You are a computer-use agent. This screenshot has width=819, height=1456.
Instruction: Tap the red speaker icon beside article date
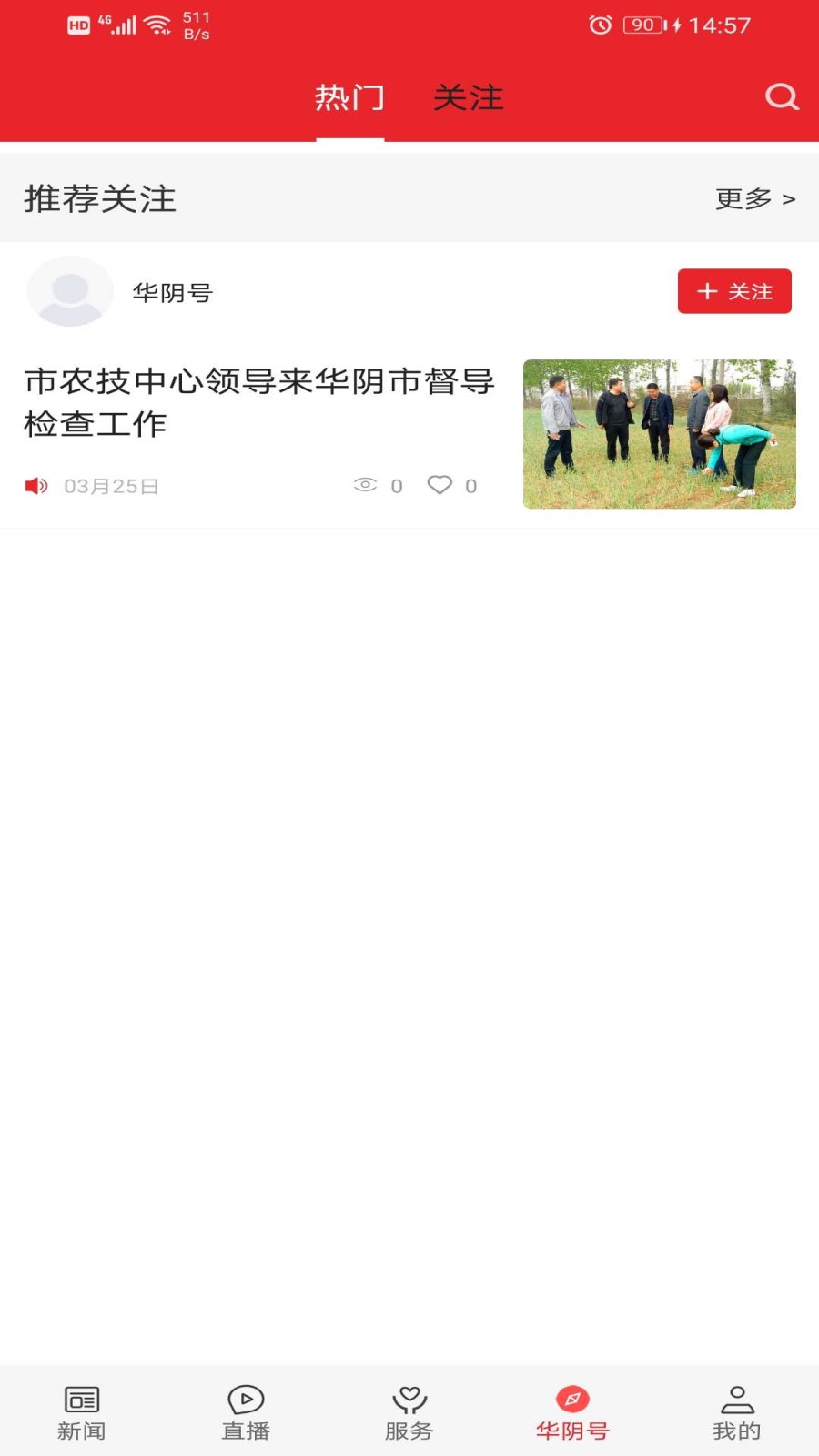point(35,485)
